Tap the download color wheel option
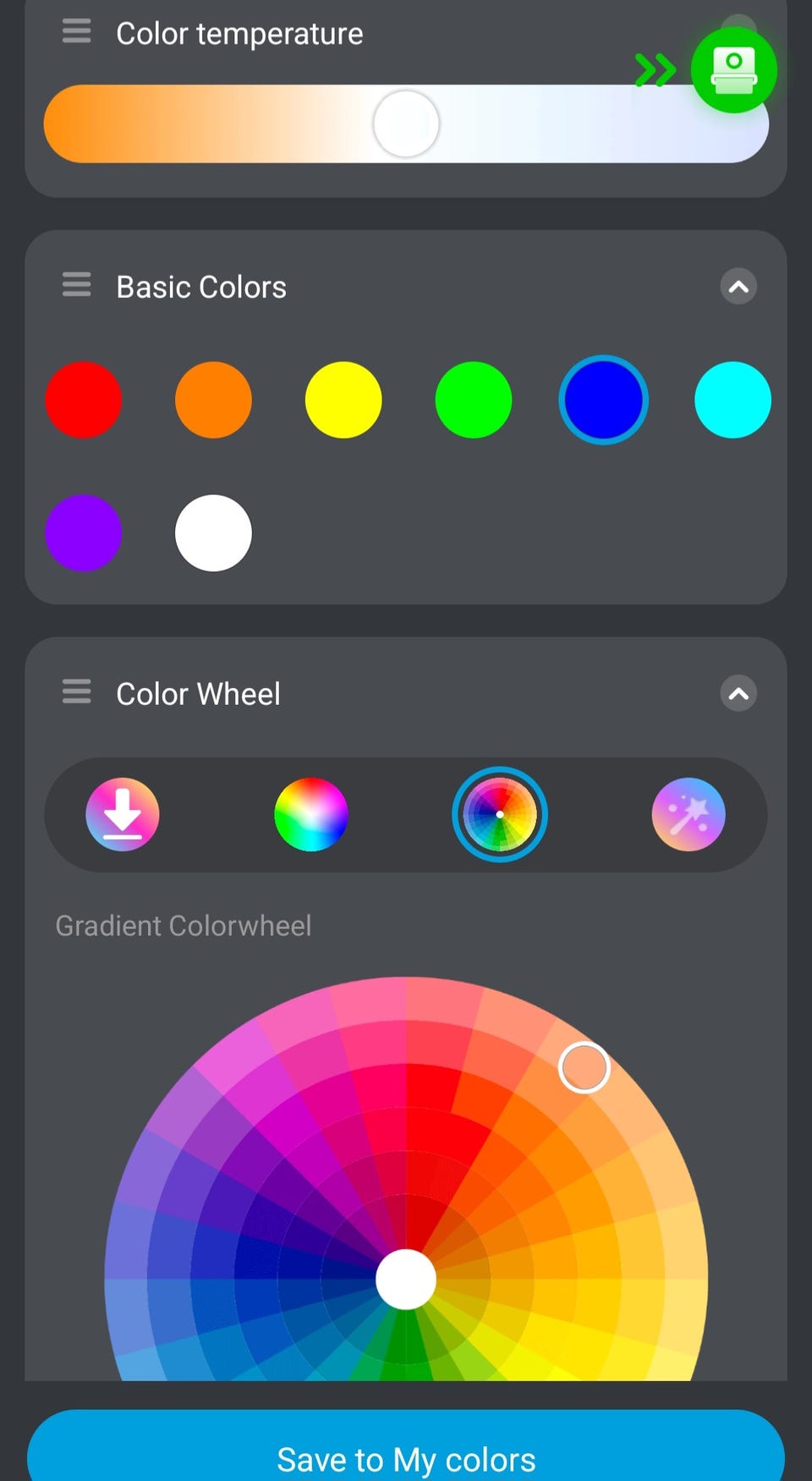Viewport: 812px width, 1481px height. point(123,814)
